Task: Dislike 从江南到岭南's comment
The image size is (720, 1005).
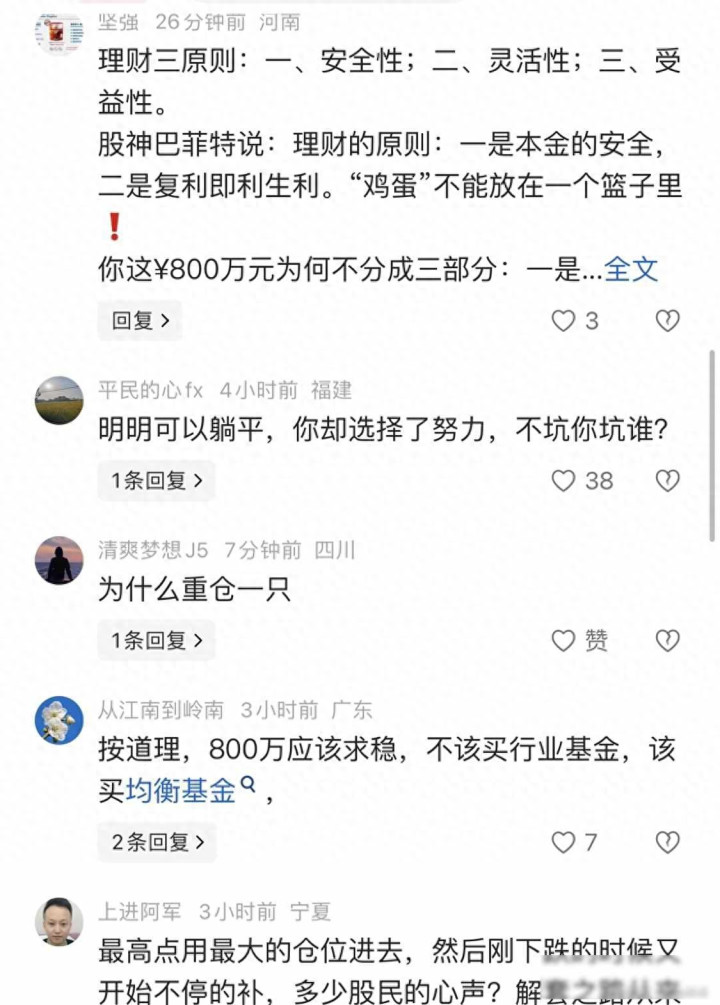Action: tap(667, 842)
